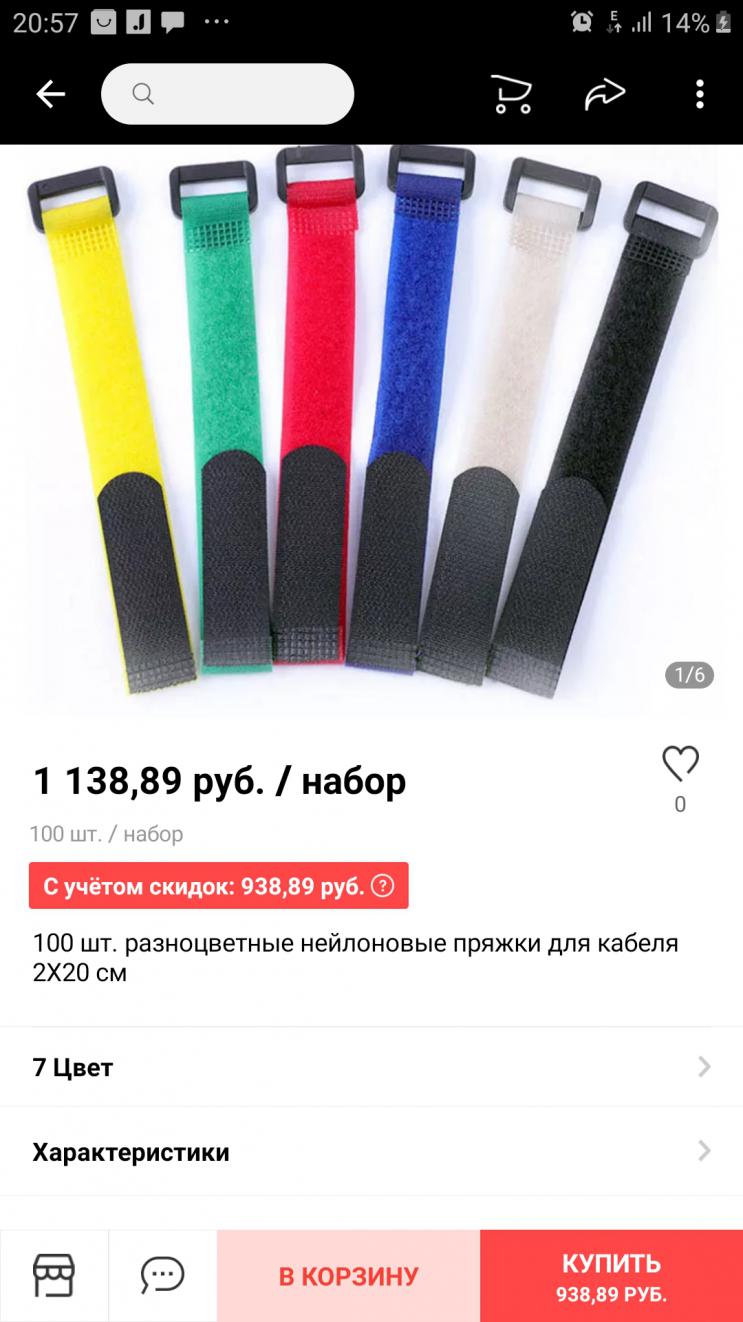Tap КУПИТЬ to buy now

(611, 1276)
